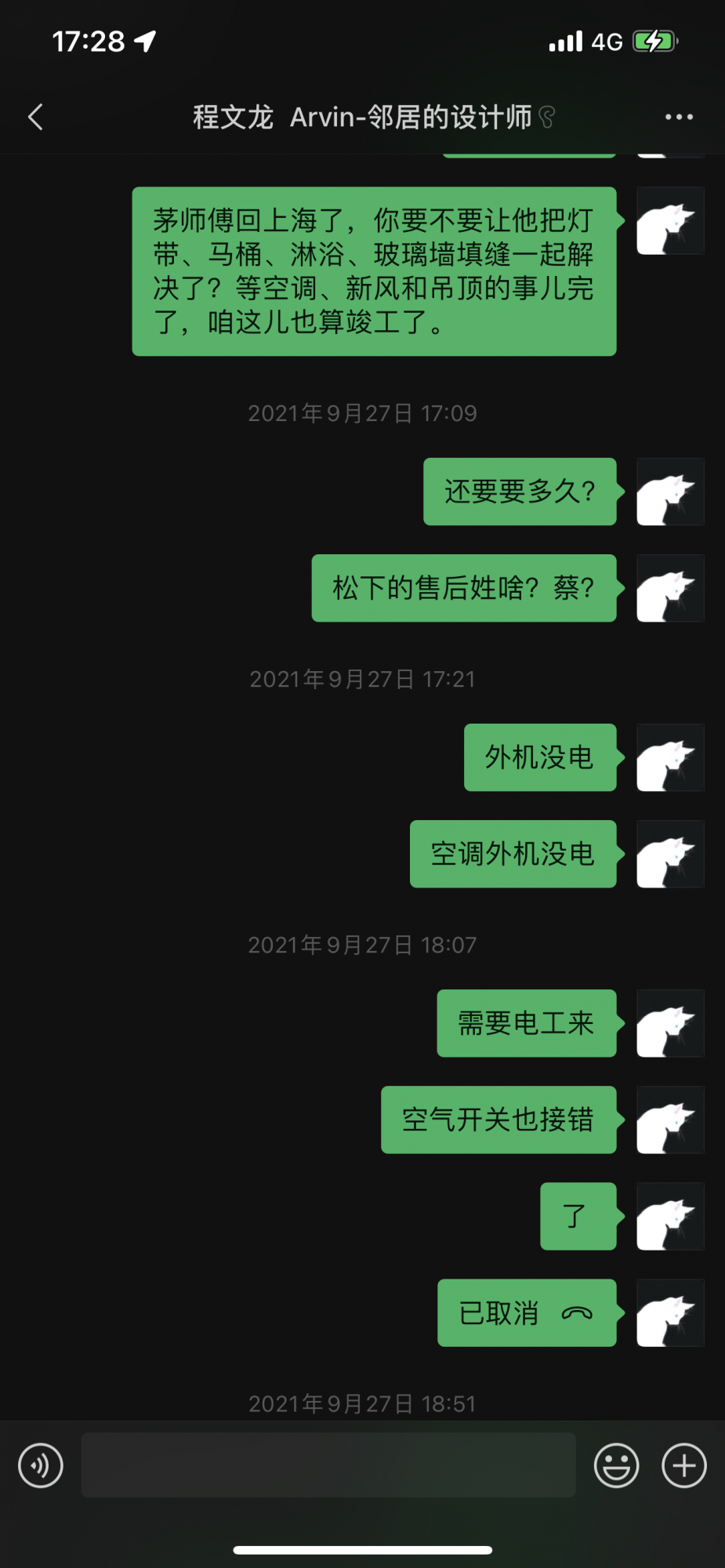Tap the 已取消 call message to redial
Viewport: 725px width, 1568px height.
(526, 1312)
